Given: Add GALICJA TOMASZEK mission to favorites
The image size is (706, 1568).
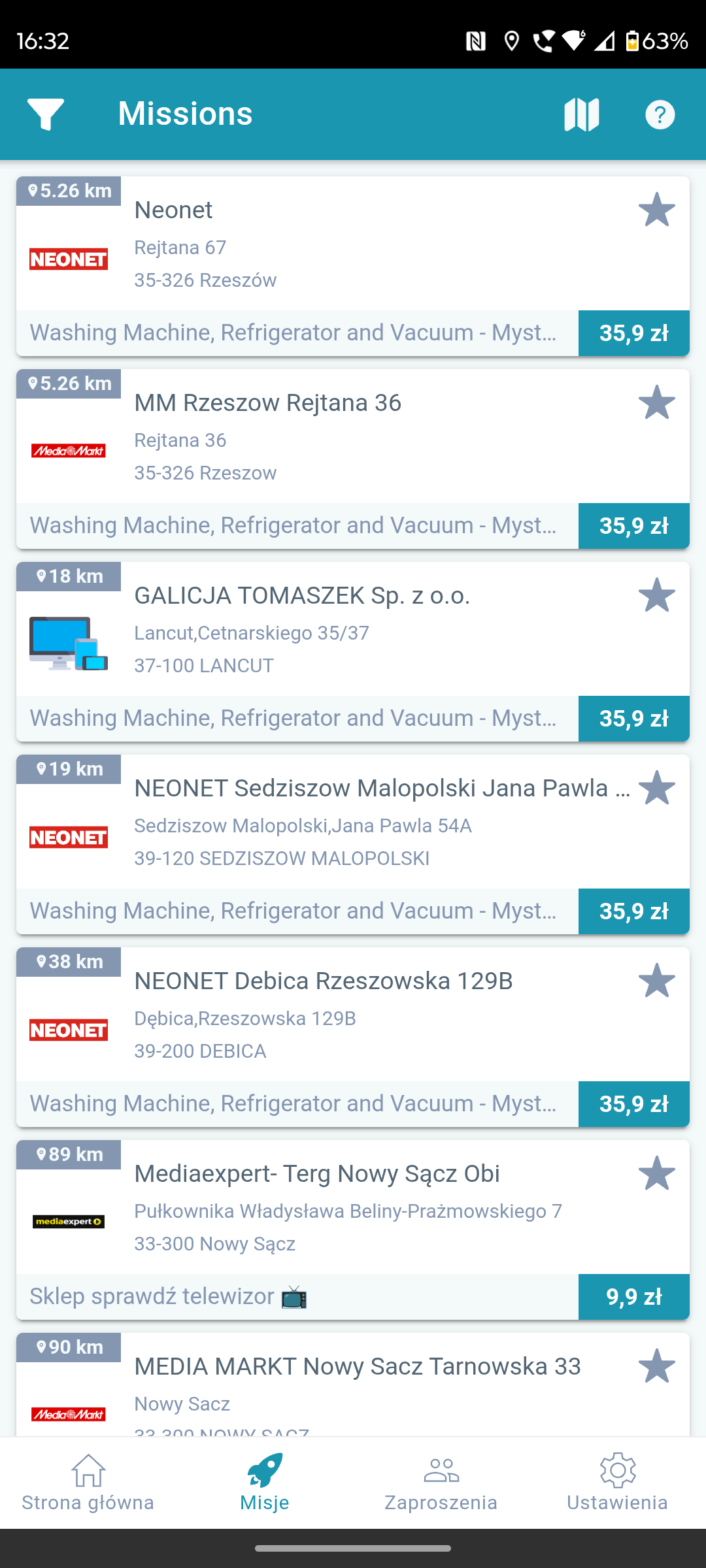Looking at the screenshot, I should pyautogui.click(x=656, y=595).
